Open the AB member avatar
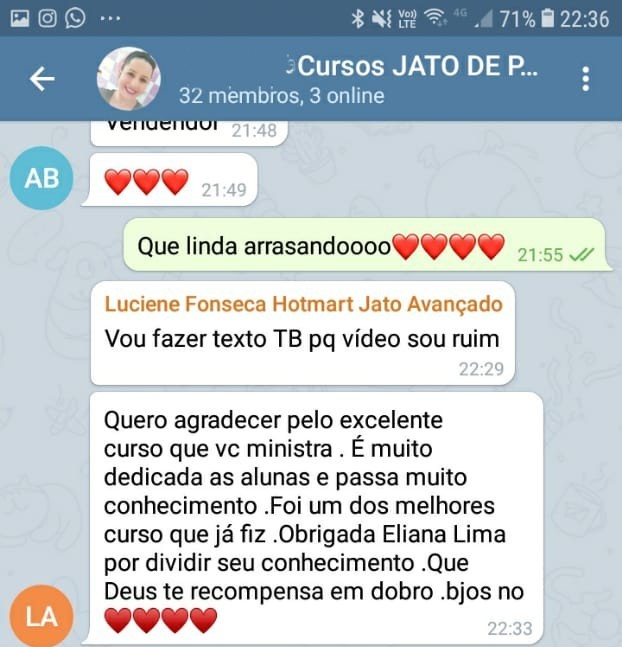622x647 pixels. point(42,178)
